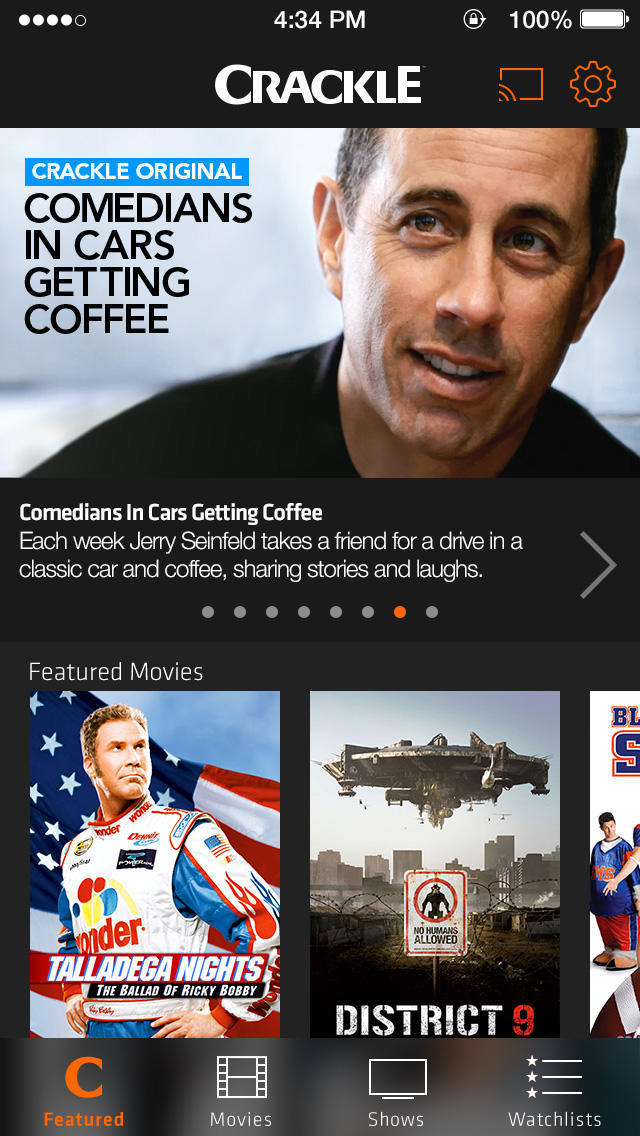Open the settings gear
This screenshot has height=1136, width=640.
pos(592,85)
